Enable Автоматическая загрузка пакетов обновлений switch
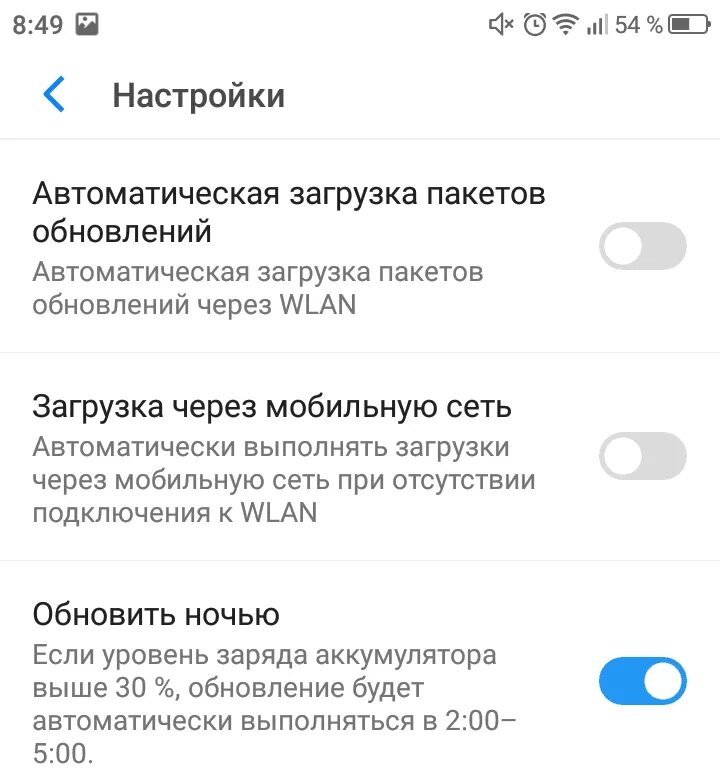Viewport: 720px width, 783px height. pos(642,246)
